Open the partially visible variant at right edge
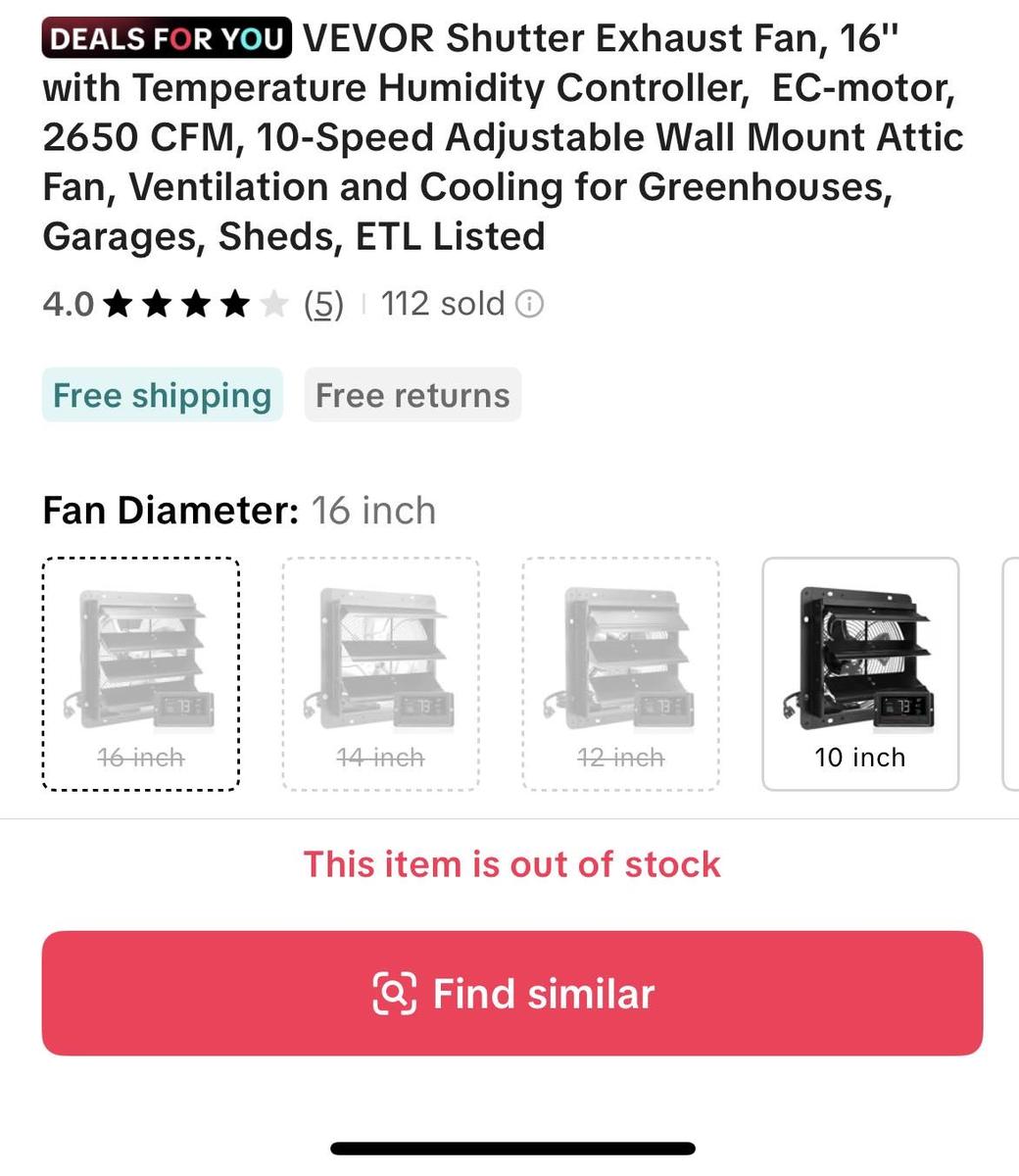The width and height of the screenshot is (1019, 1176). (1012, 674)
